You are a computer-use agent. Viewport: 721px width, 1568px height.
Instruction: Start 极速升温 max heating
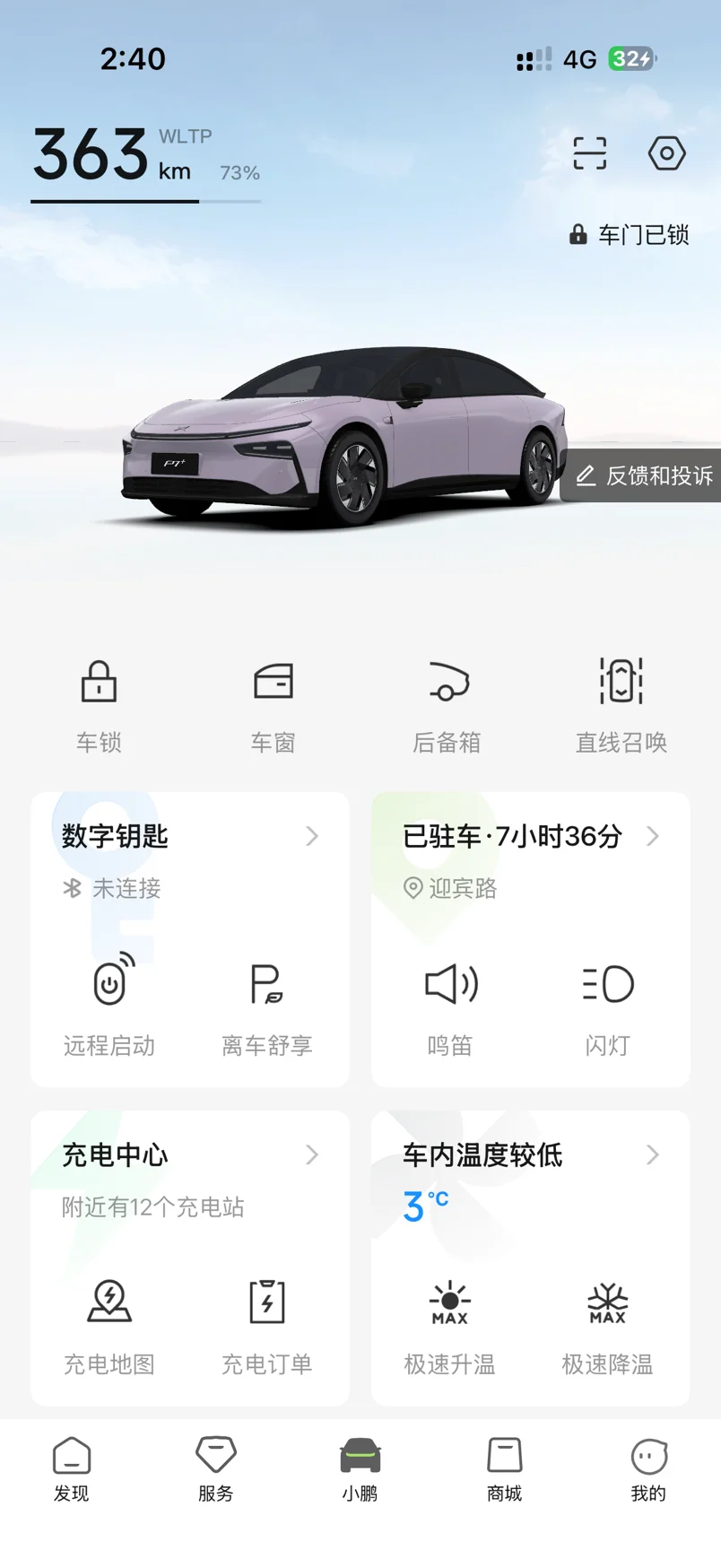450,1323
